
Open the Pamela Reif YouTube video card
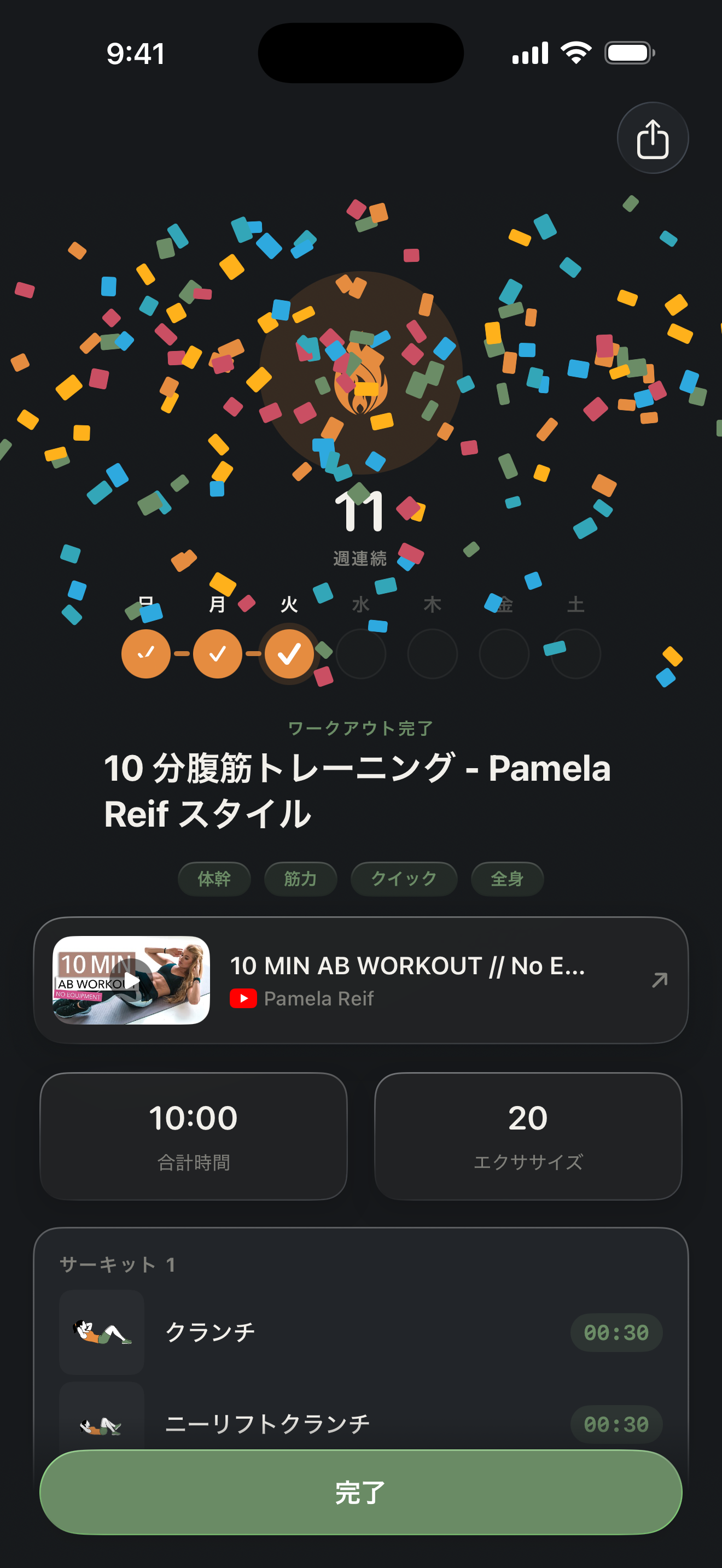(361, 980)
